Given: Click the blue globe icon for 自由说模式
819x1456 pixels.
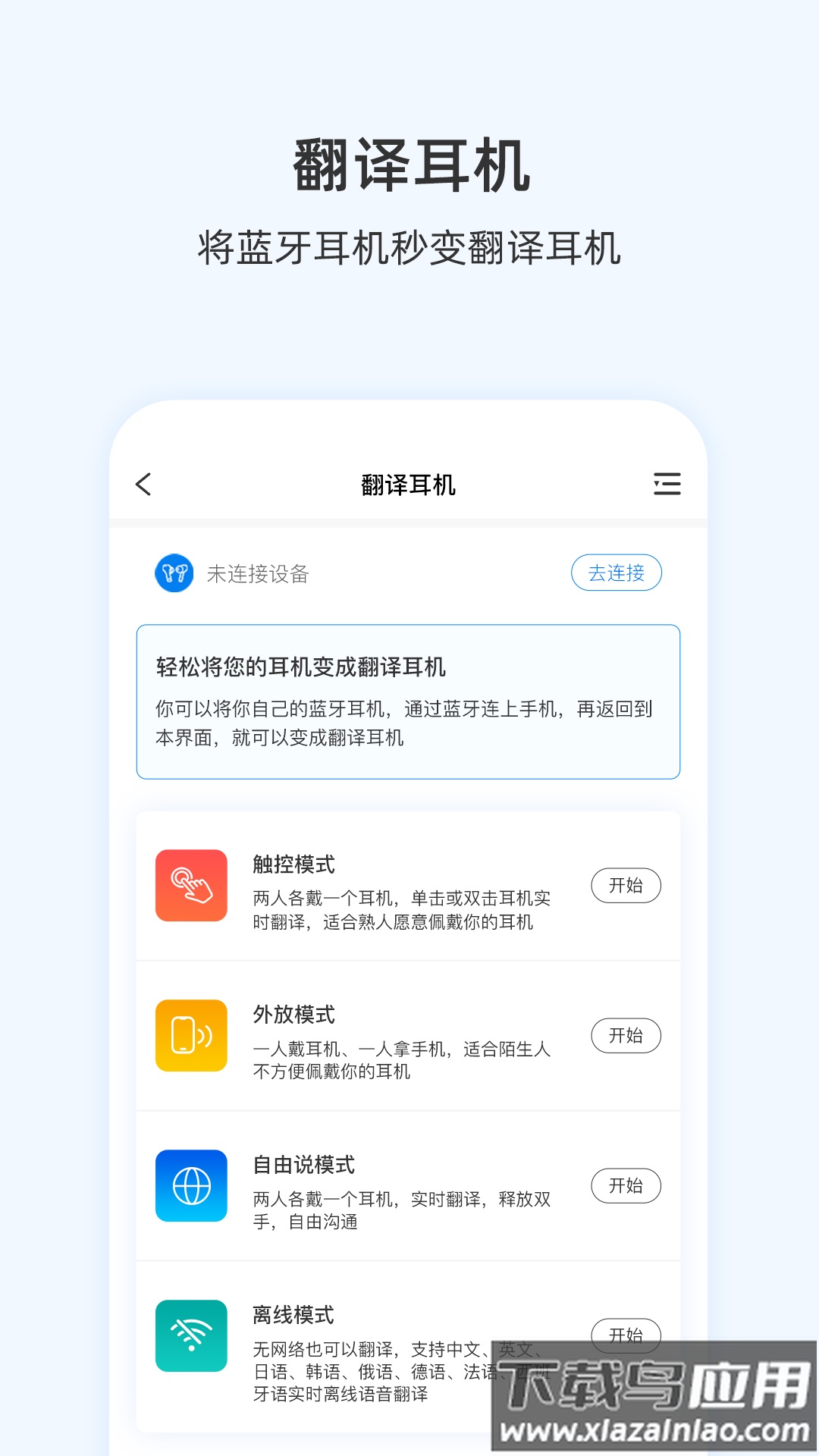Looking at the screenshot, I should 190,1185.
